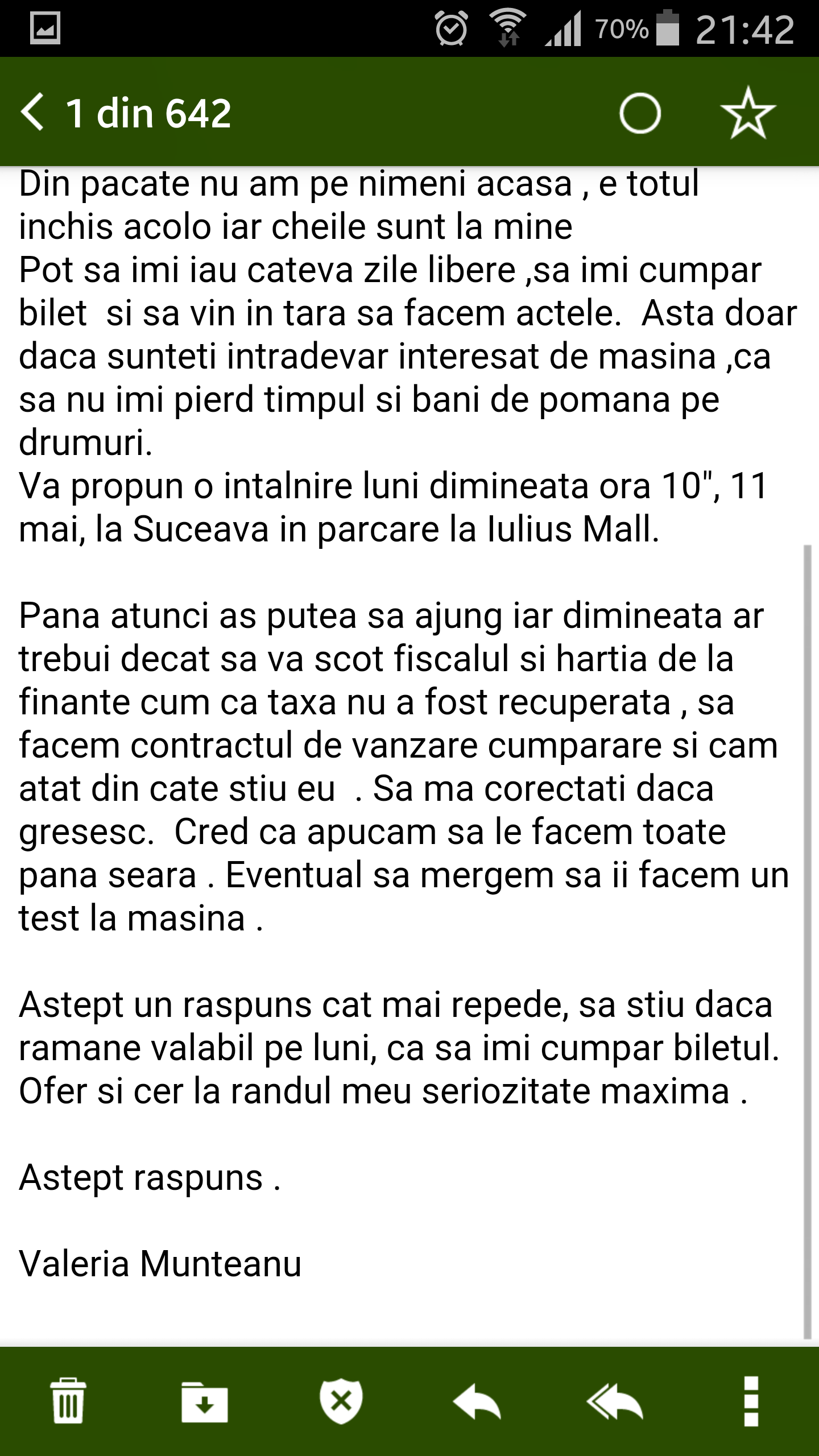
Task: Mark this email as spam
Action: pos(341,1401)
